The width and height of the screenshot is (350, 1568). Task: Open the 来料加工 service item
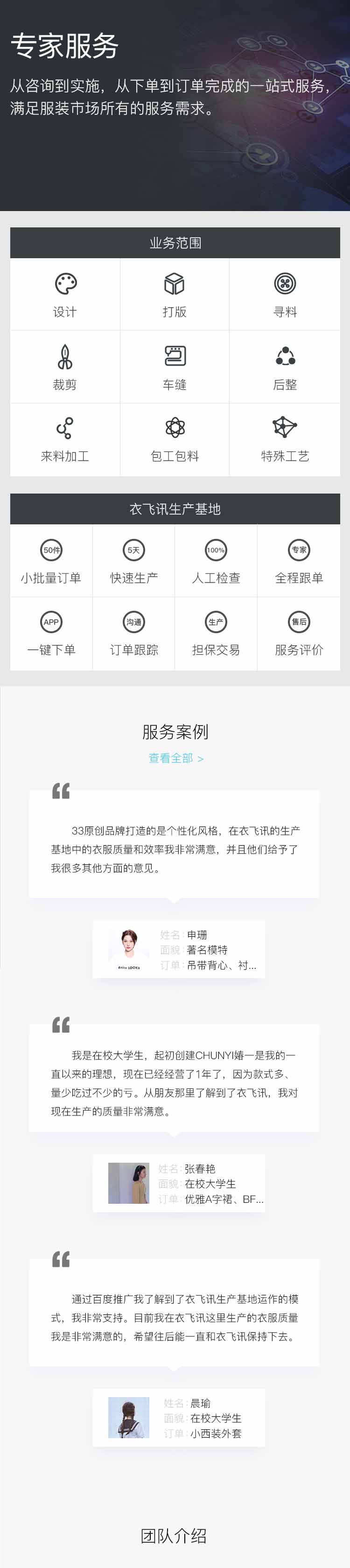[64, 439]
